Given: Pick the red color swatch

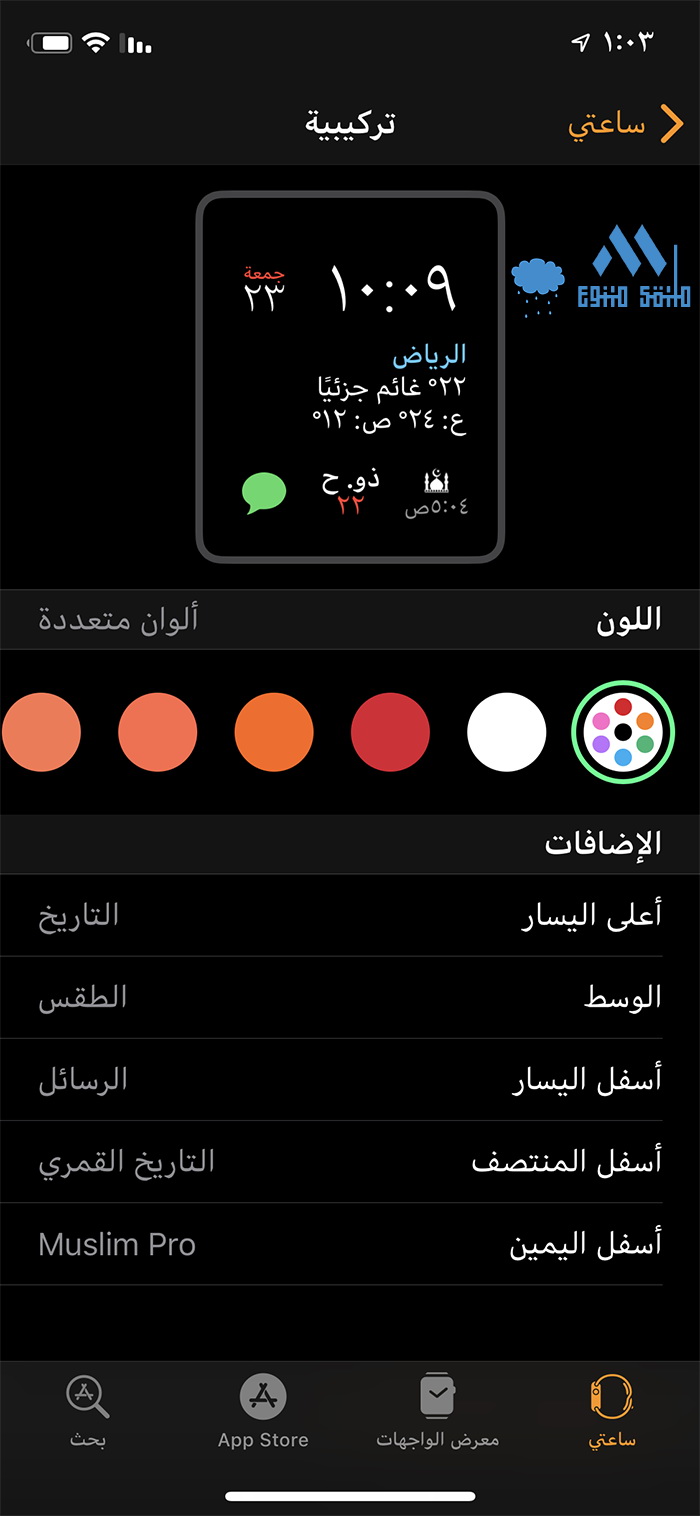Looking at the screenshot, I should [x=390, y=732].
